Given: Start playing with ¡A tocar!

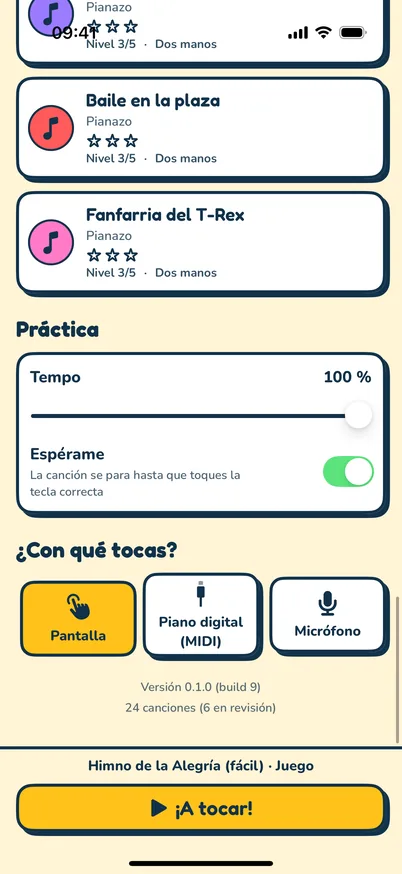Looking at the screenshot, I should [201, 808].
